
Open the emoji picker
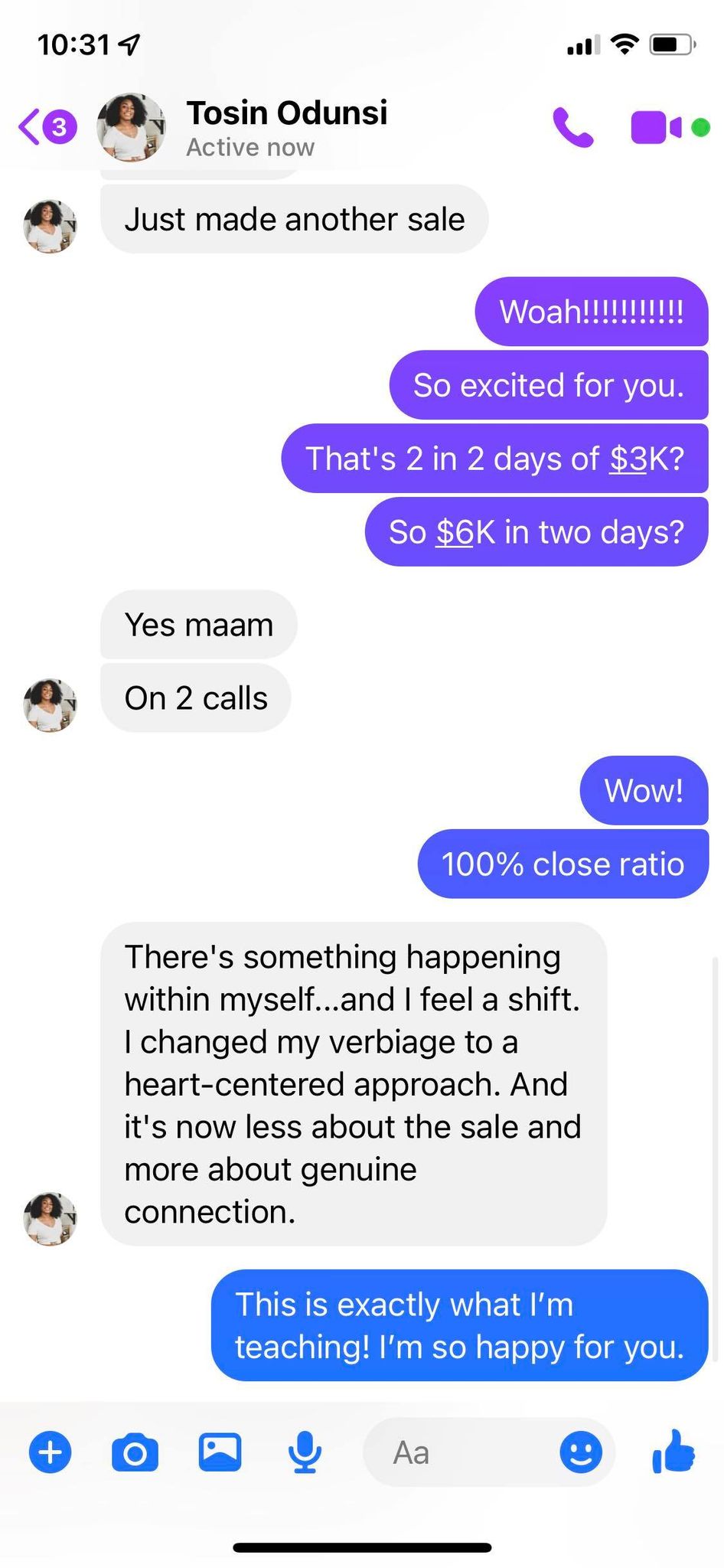click(581, 1452)
